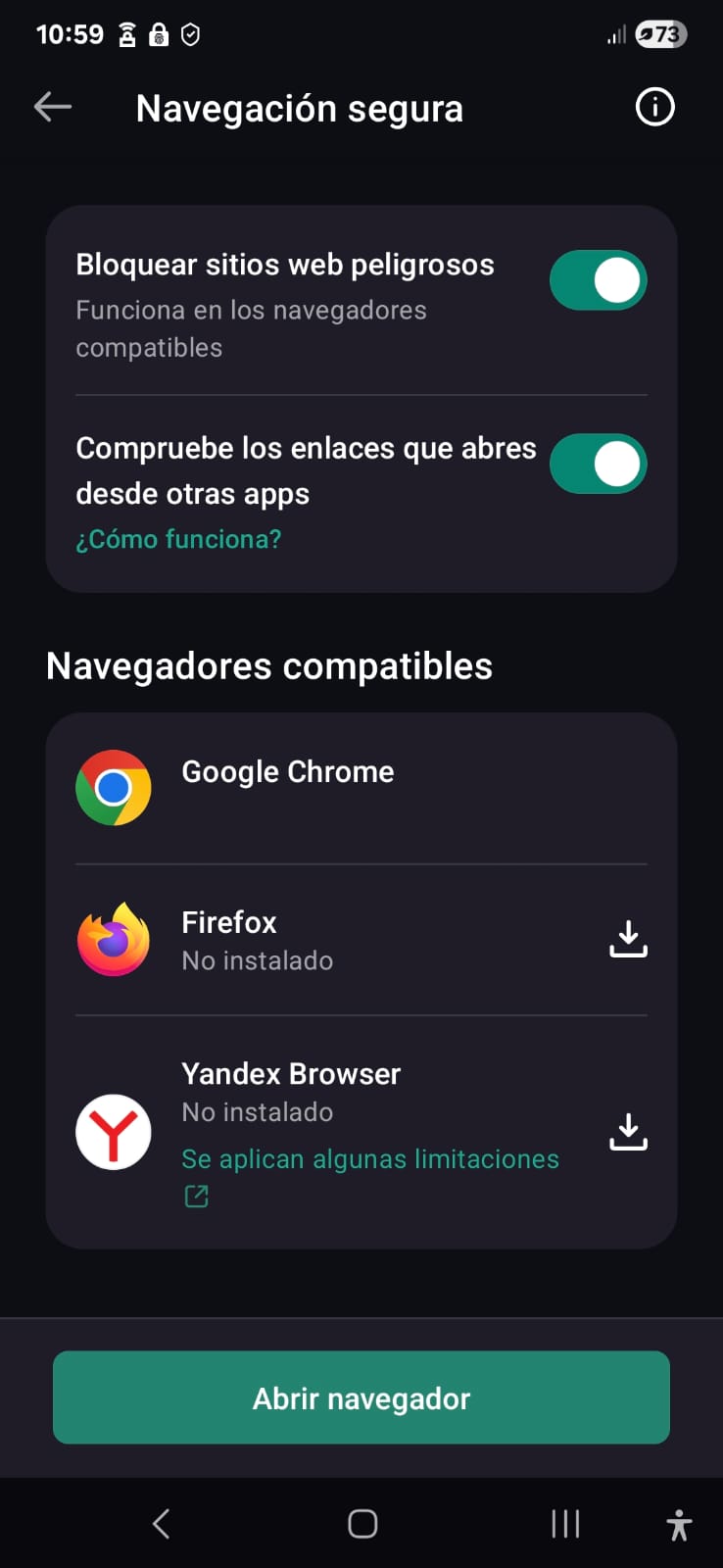Download Firefox with its download icon
This screenshot has height=1568, width=723.
(628, 939)
